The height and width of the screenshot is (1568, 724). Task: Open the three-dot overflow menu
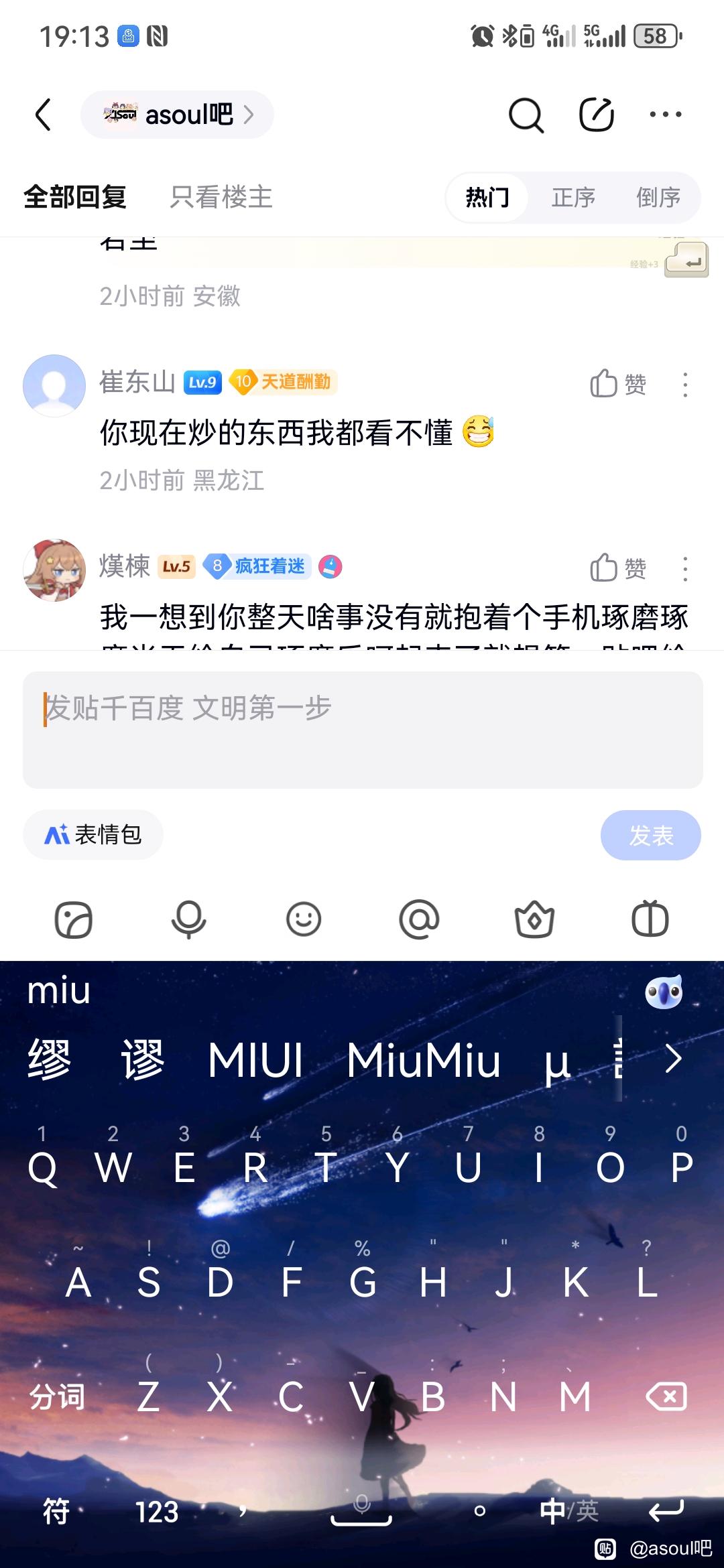(x=665, y=115)
